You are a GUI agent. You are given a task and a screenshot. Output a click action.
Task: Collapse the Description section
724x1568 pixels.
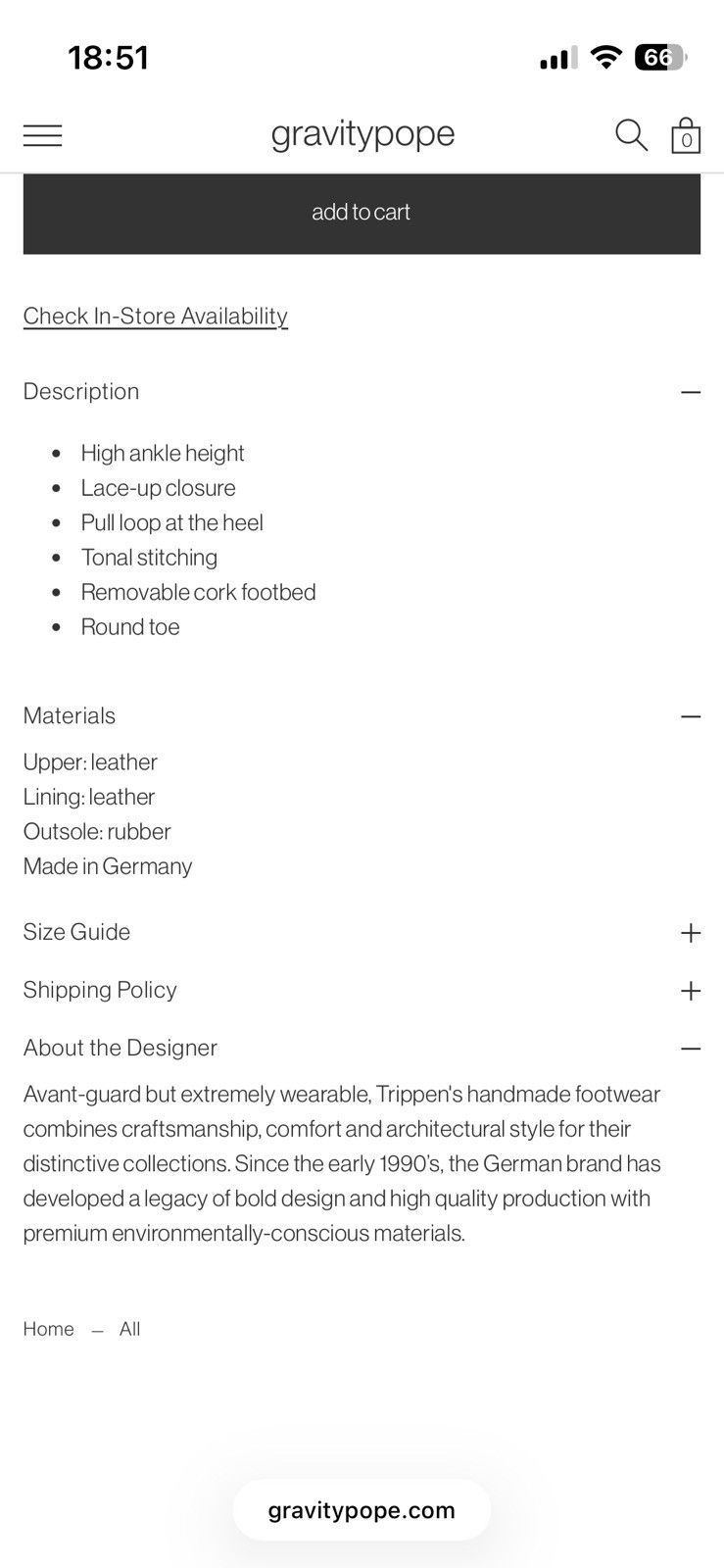(x=362, y=391)
